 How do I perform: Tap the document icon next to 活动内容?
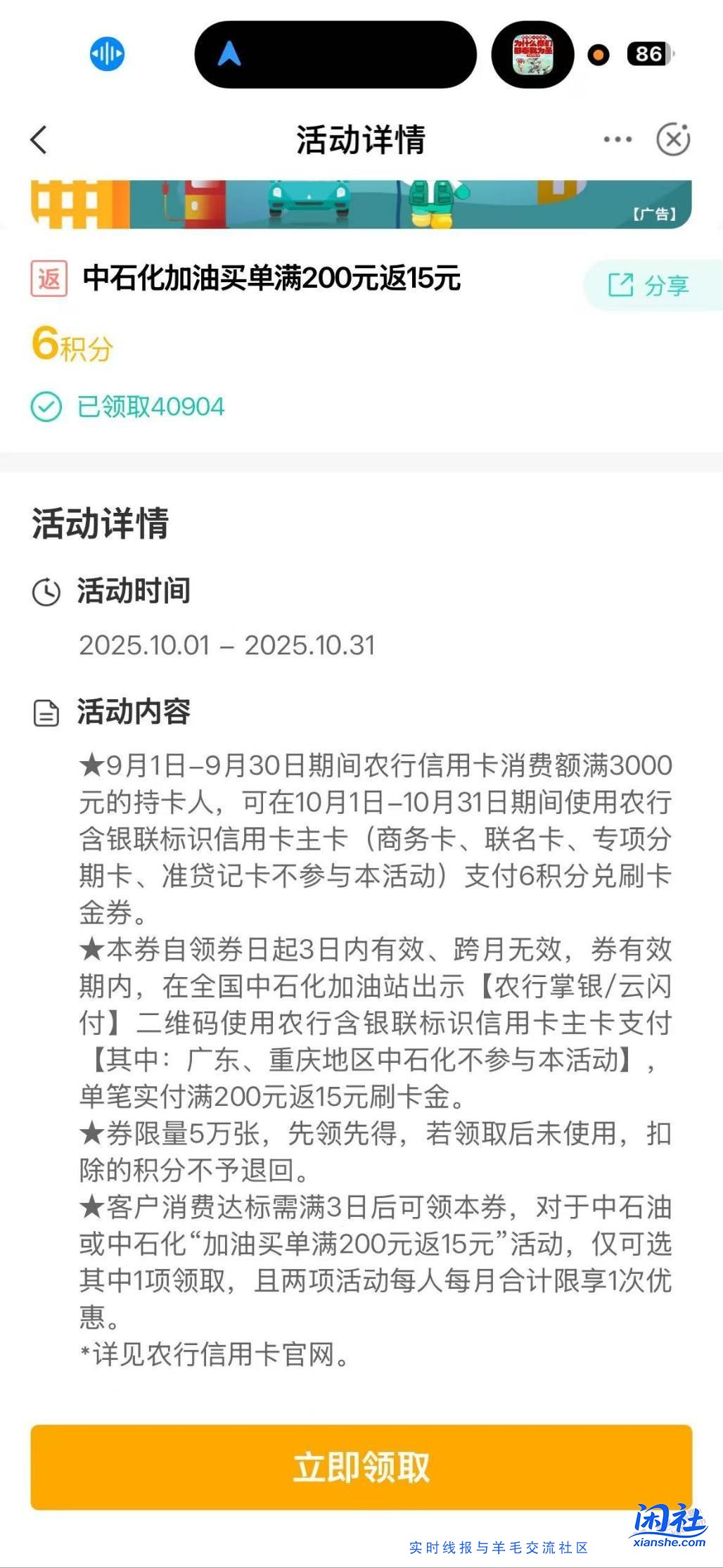pyautogui.click(x=46, y=714)
